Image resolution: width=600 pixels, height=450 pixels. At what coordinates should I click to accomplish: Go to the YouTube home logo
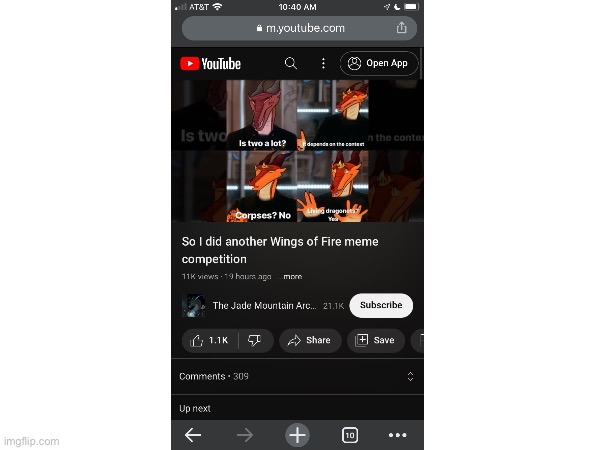pos(211,63)
